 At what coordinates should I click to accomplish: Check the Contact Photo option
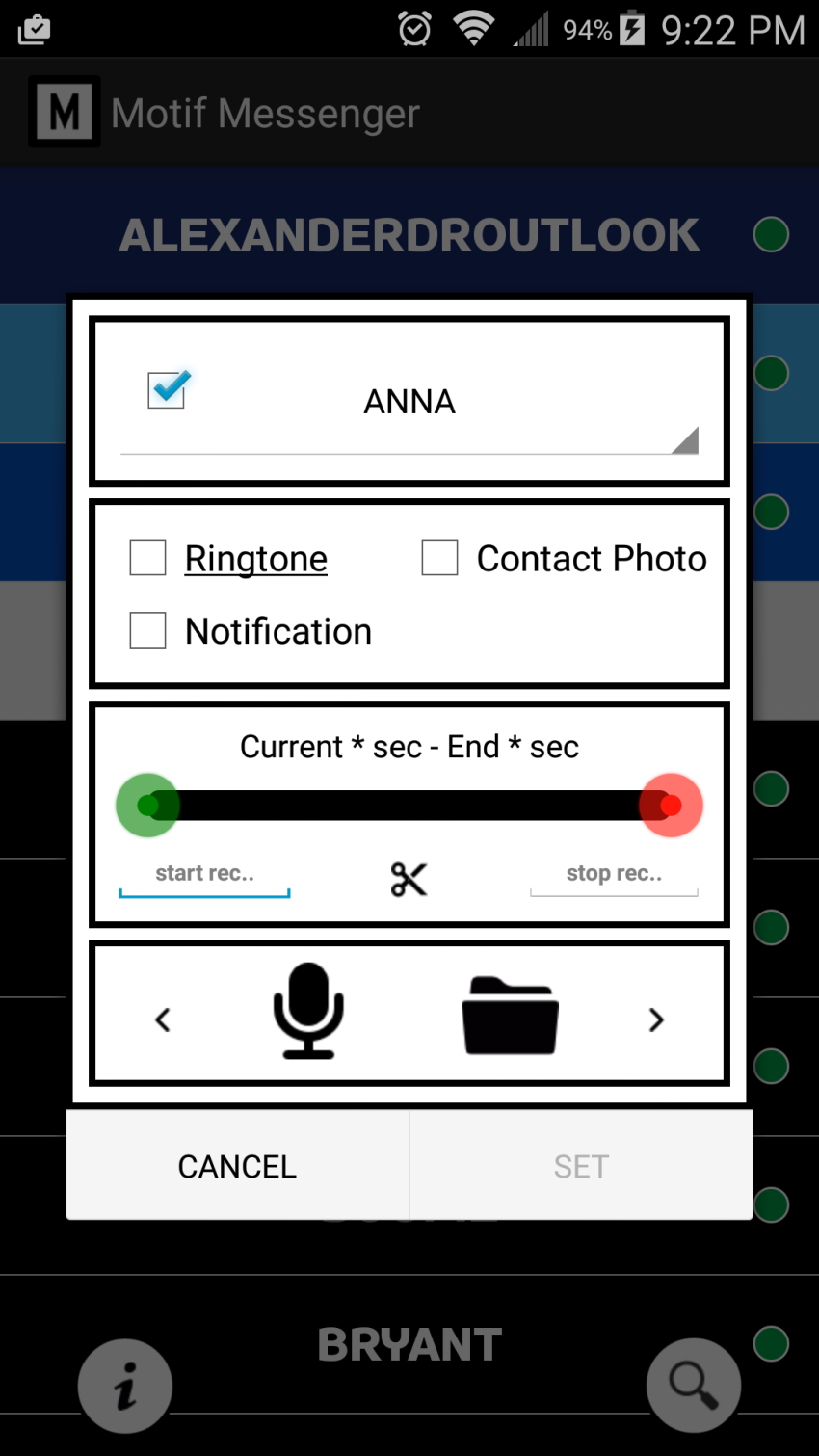(440, 558)
